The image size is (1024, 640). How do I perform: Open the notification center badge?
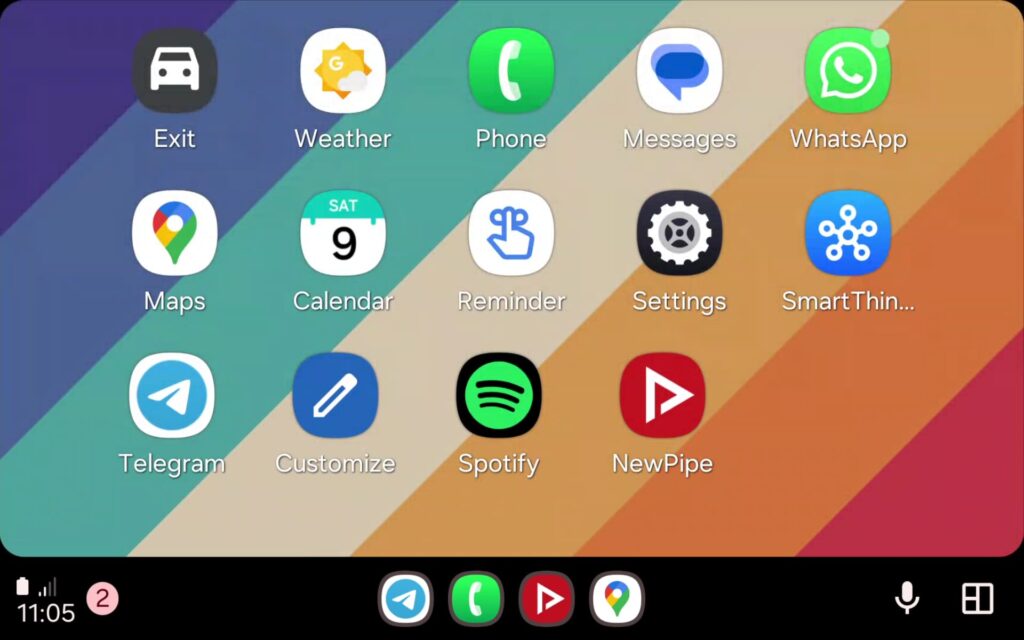[x=102, y=599]
